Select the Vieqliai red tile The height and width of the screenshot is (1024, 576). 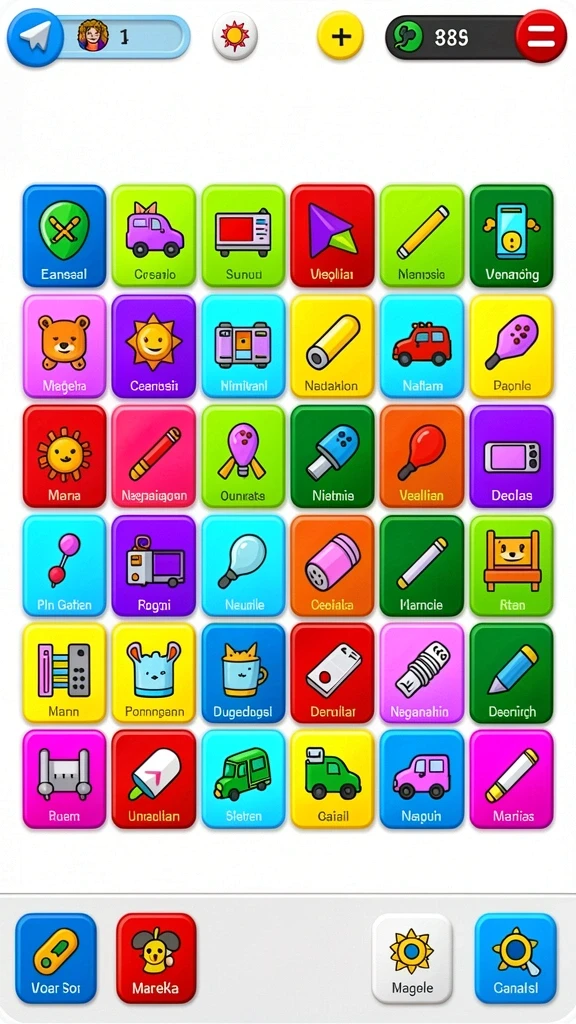point(332,236)
